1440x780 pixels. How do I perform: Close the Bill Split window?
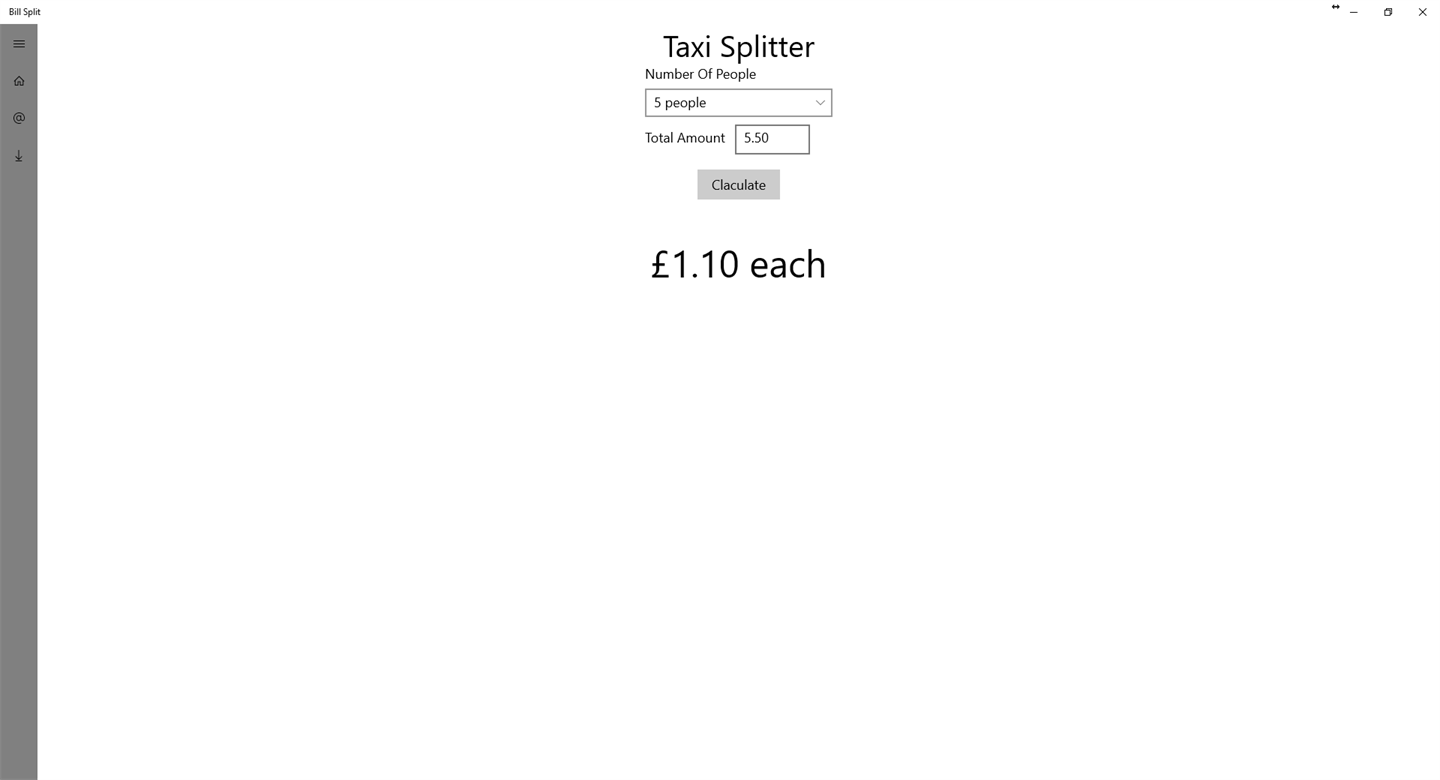pyautogui.click(x=1422, y=12)
